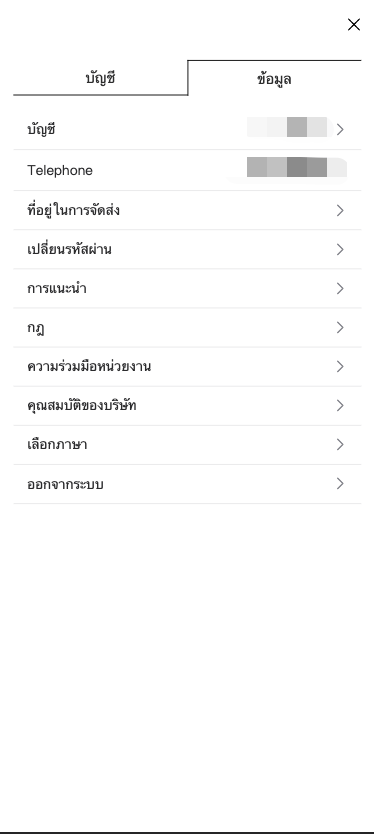Open คุณสมบัติของบริษัท row

click(x=187, y=406)
